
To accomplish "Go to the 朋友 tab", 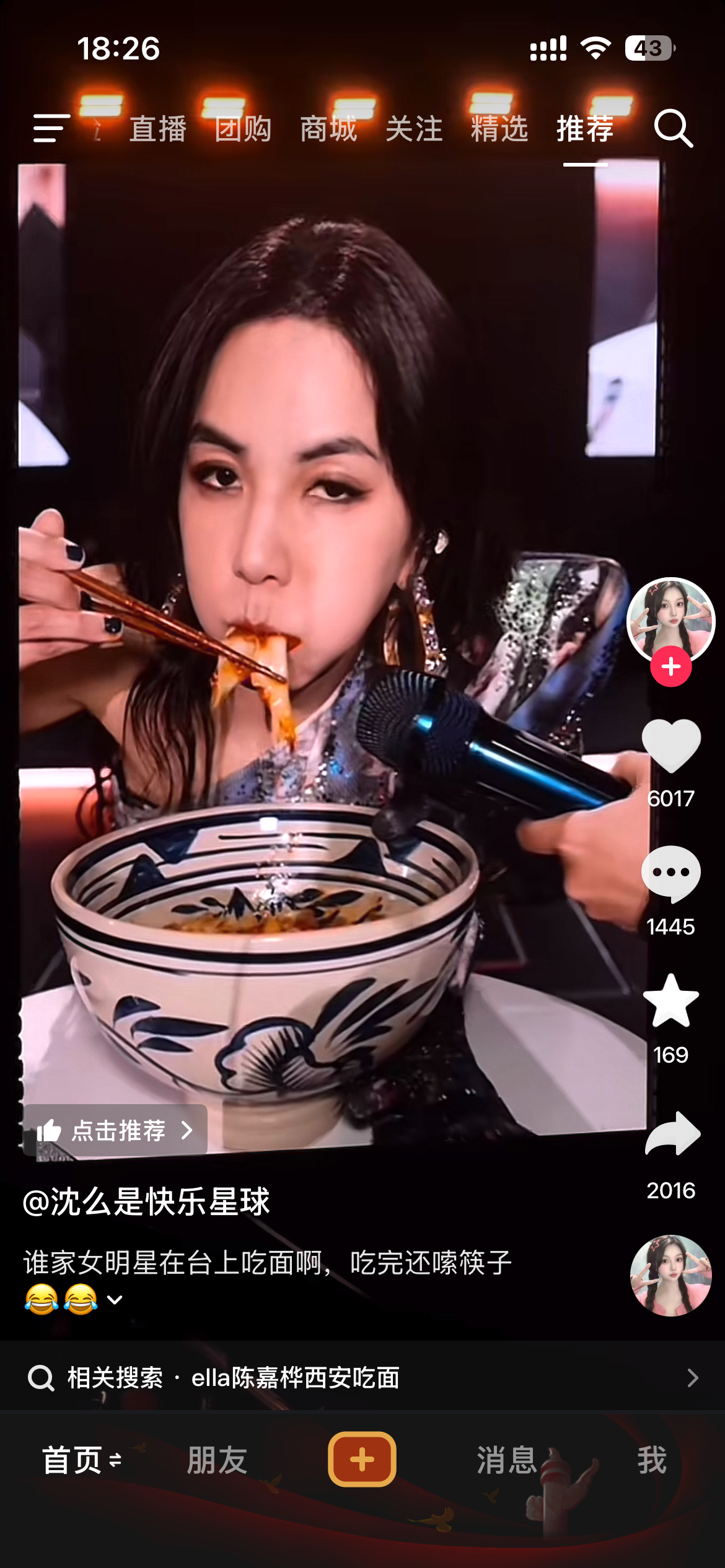I will click(x=217, y=1460).
